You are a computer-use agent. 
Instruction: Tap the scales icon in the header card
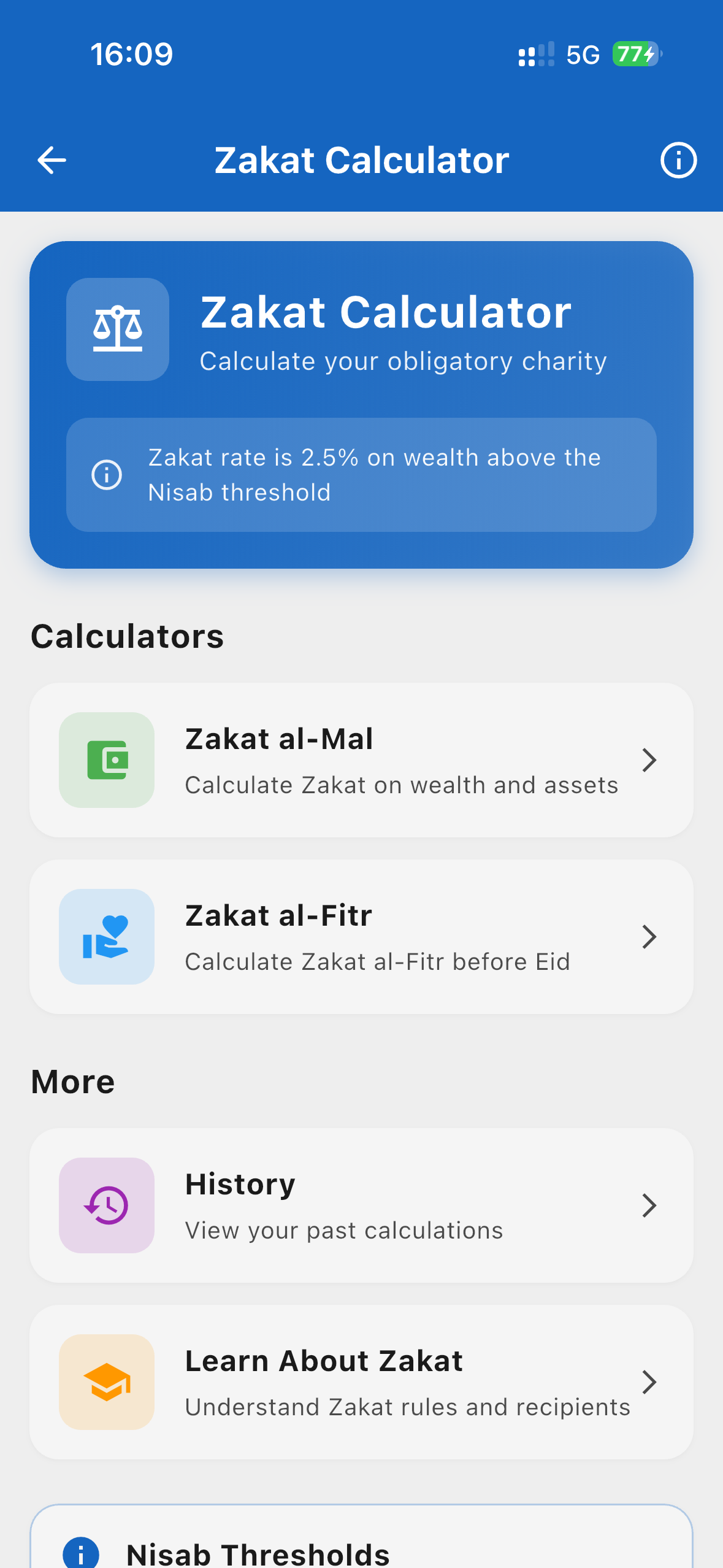[x=117, y=328]
